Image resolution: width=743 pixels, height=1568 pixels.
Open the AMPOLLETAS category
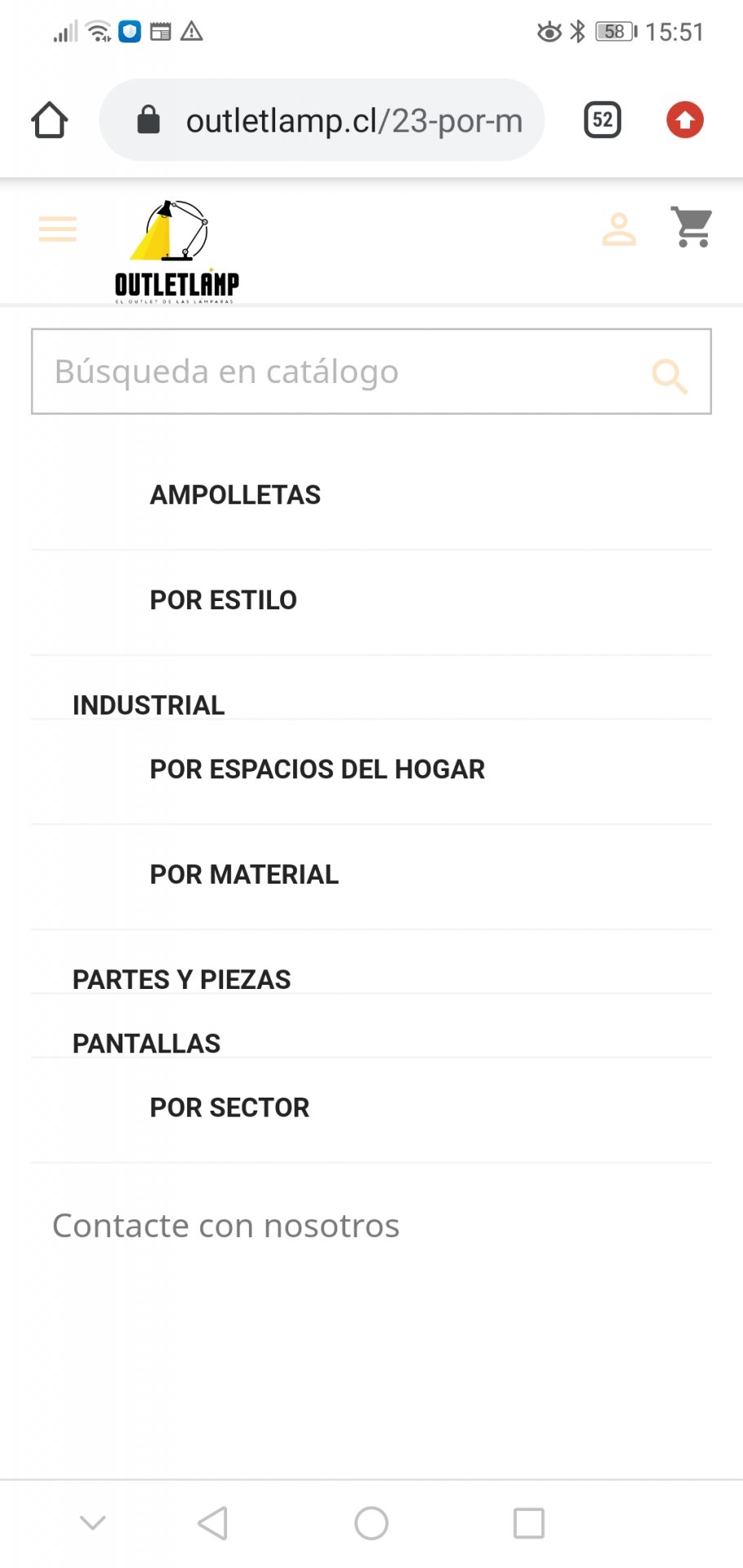[235, 495]
